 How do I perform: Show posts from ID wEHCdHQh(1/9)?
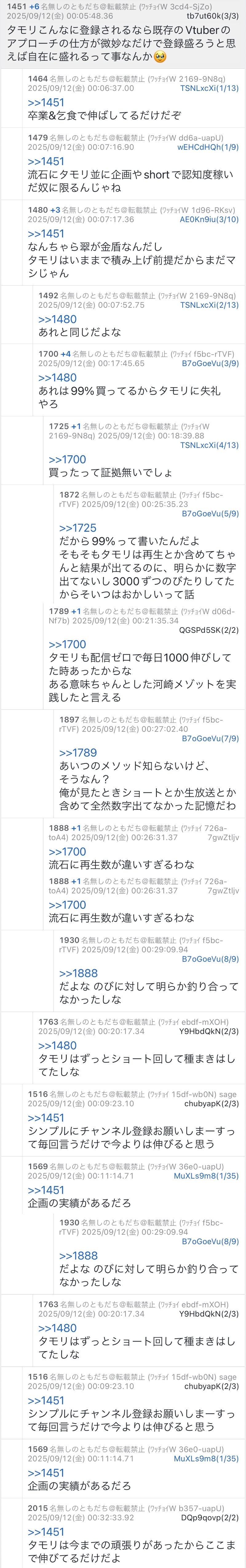(x=208, y=147)
